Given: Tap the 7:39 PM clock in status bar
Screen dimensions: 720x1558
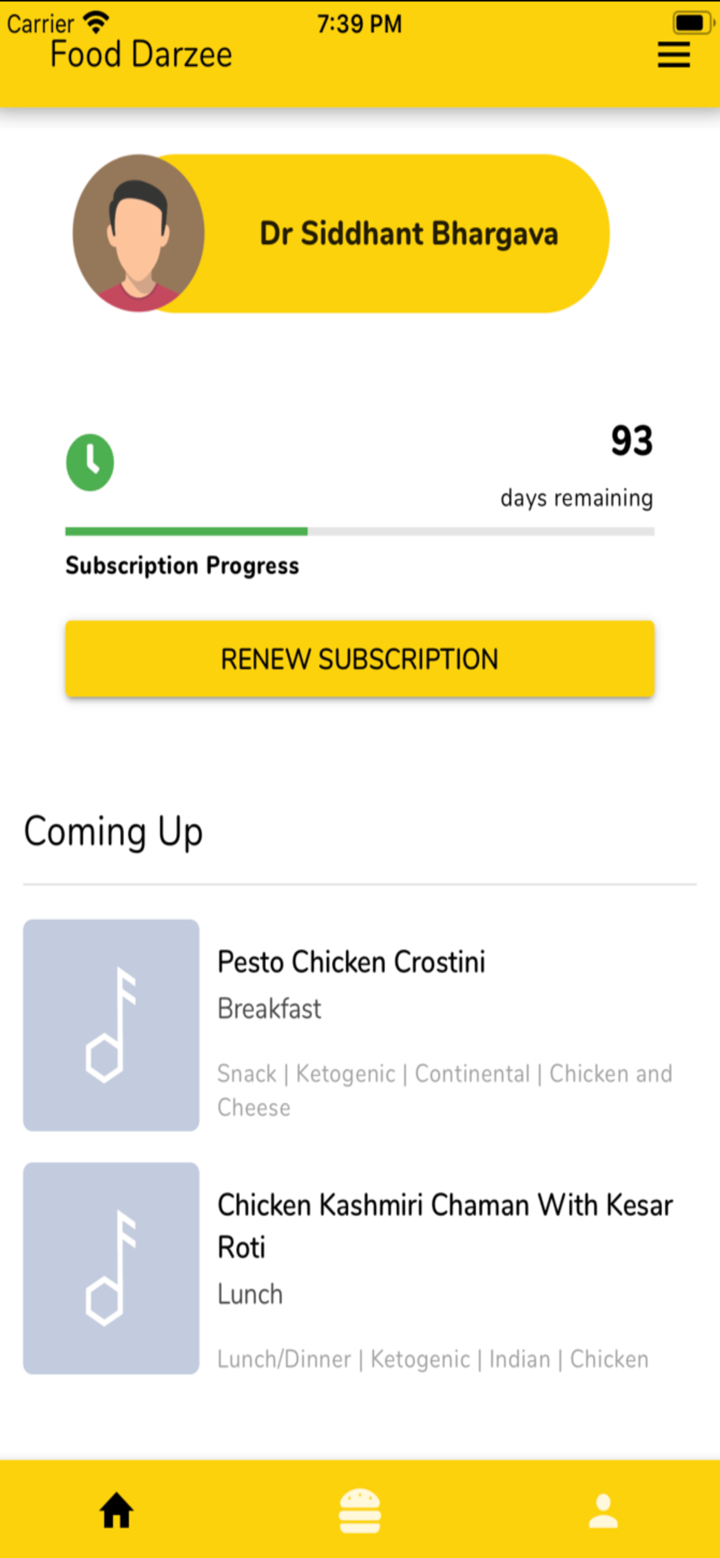Looking at the screenshot, I should pyautogui.click(x=358, y=22).
